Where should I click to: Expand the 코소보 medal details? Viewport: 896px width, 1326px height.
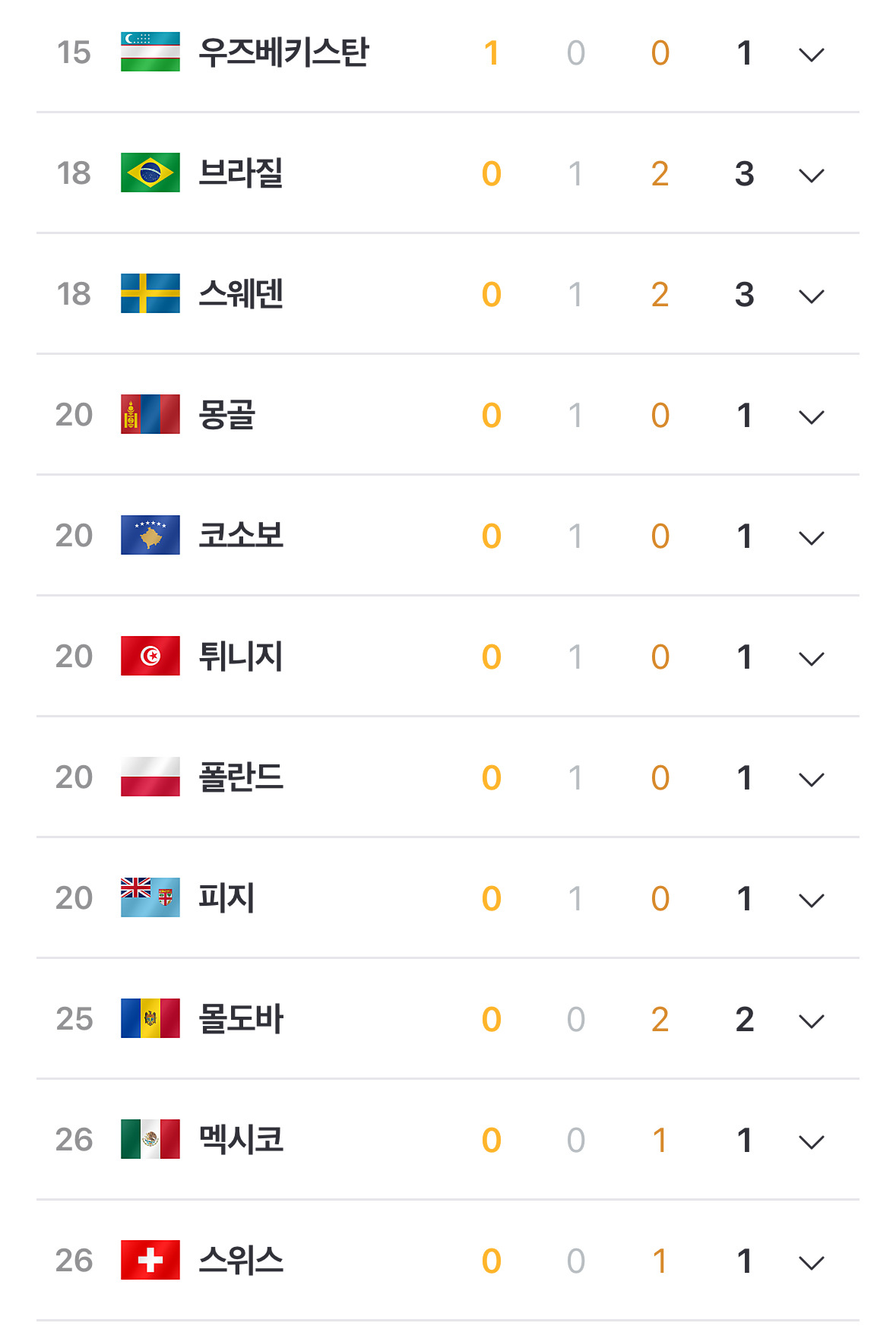(x=811, y=538)
